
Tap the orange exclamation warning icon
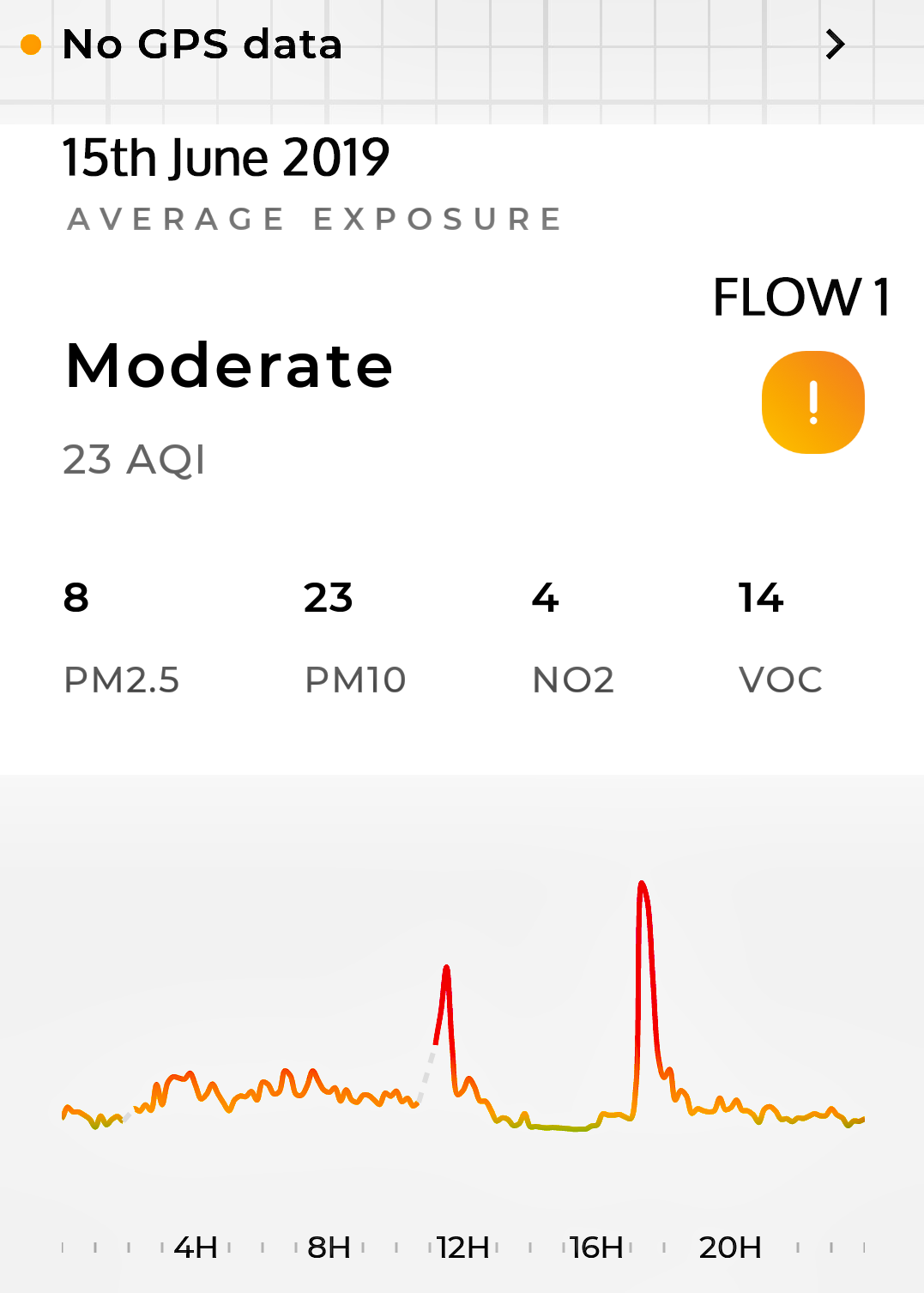tap(812, 402)
